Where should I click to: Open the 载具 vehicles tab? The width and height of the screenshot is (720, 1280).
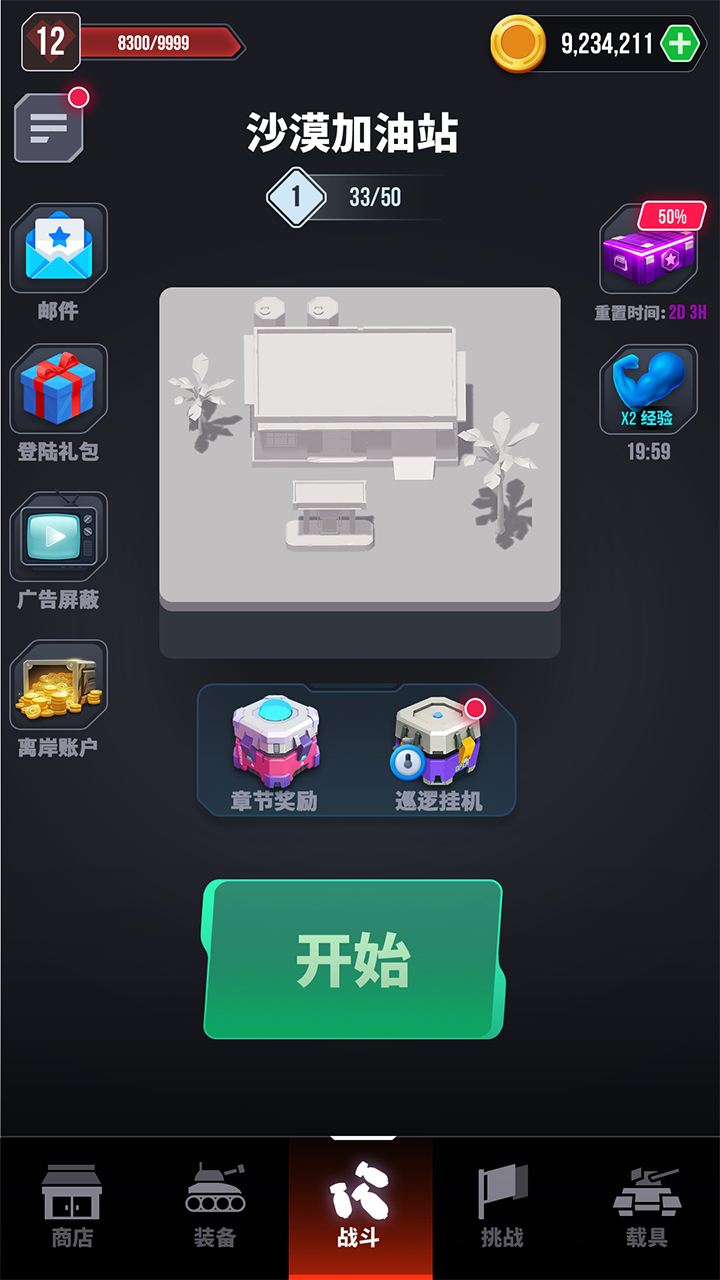pos(646,1207)
